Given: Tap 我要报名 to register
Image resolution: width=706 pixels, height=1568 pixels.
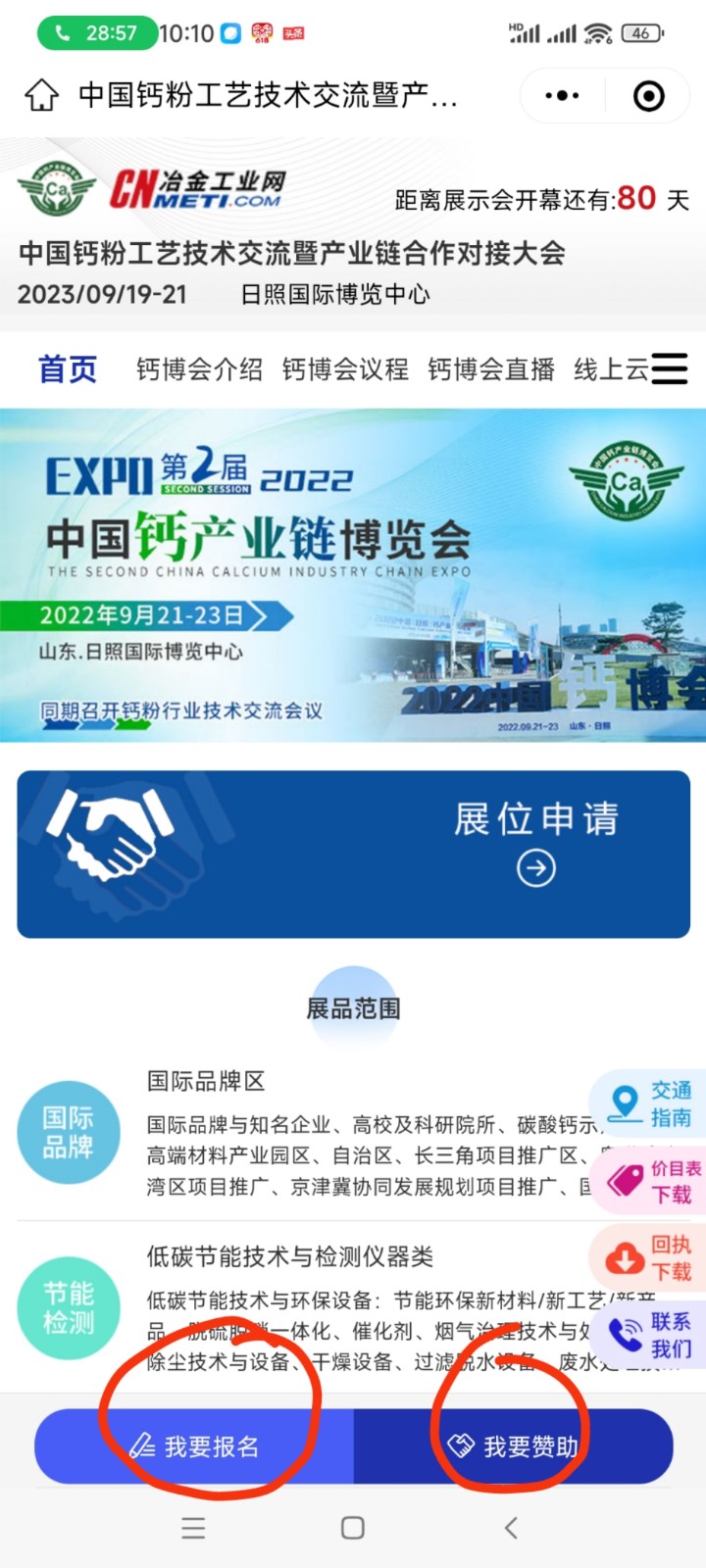Looking at the screenshot, I should tap(195, 1446).
